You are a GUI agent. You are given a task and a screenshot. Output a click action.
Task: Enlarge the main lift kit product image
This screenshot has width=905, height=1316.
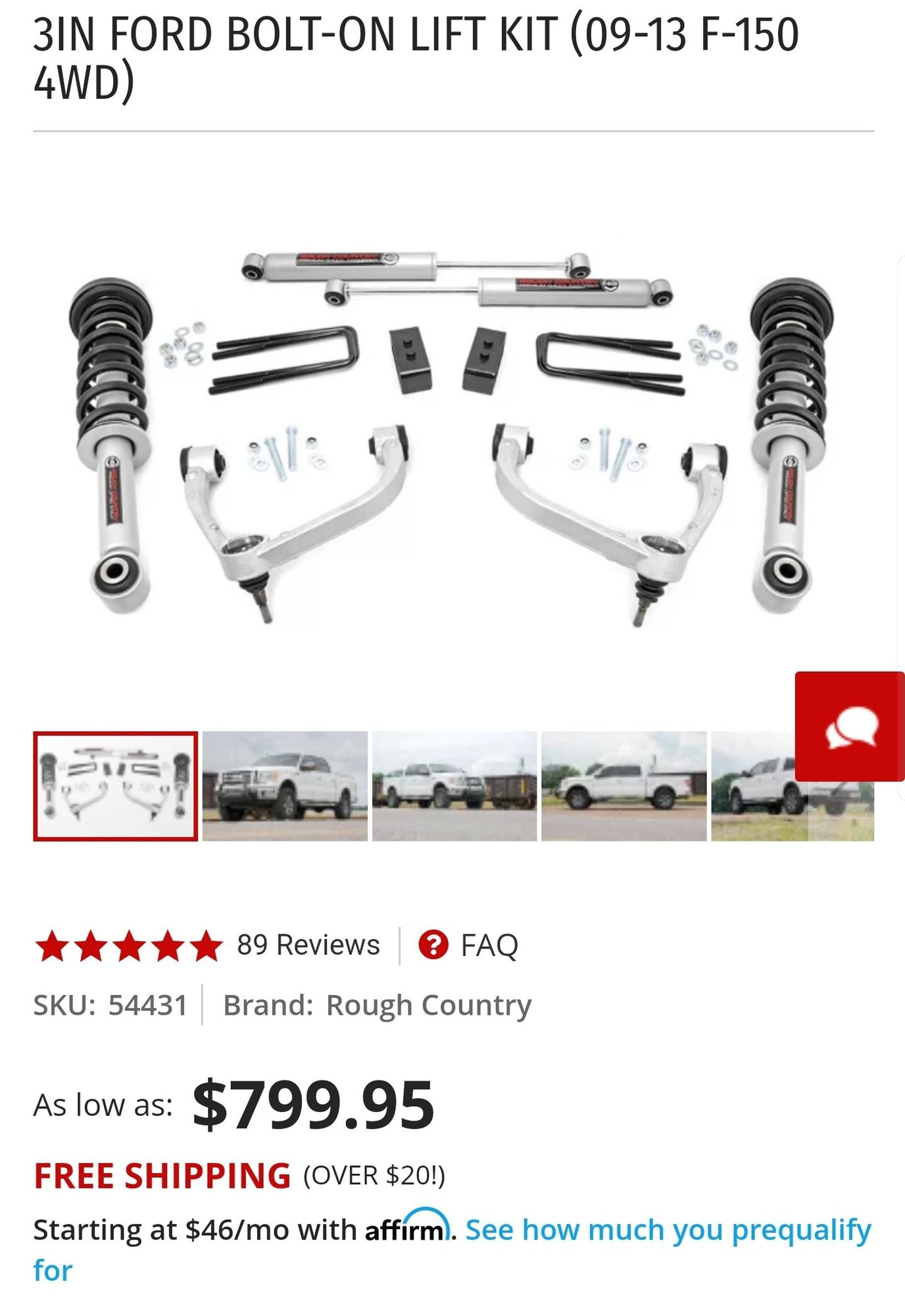(x=452, y=434)
